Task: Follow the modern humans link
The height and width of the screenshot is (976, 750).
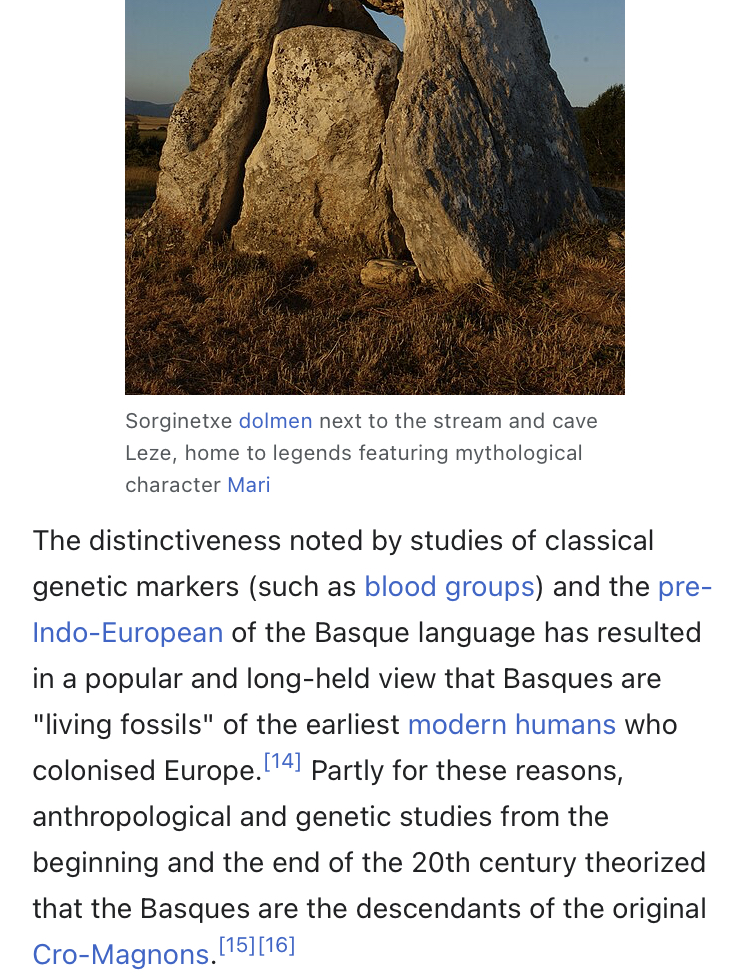Action: (511, 724)
